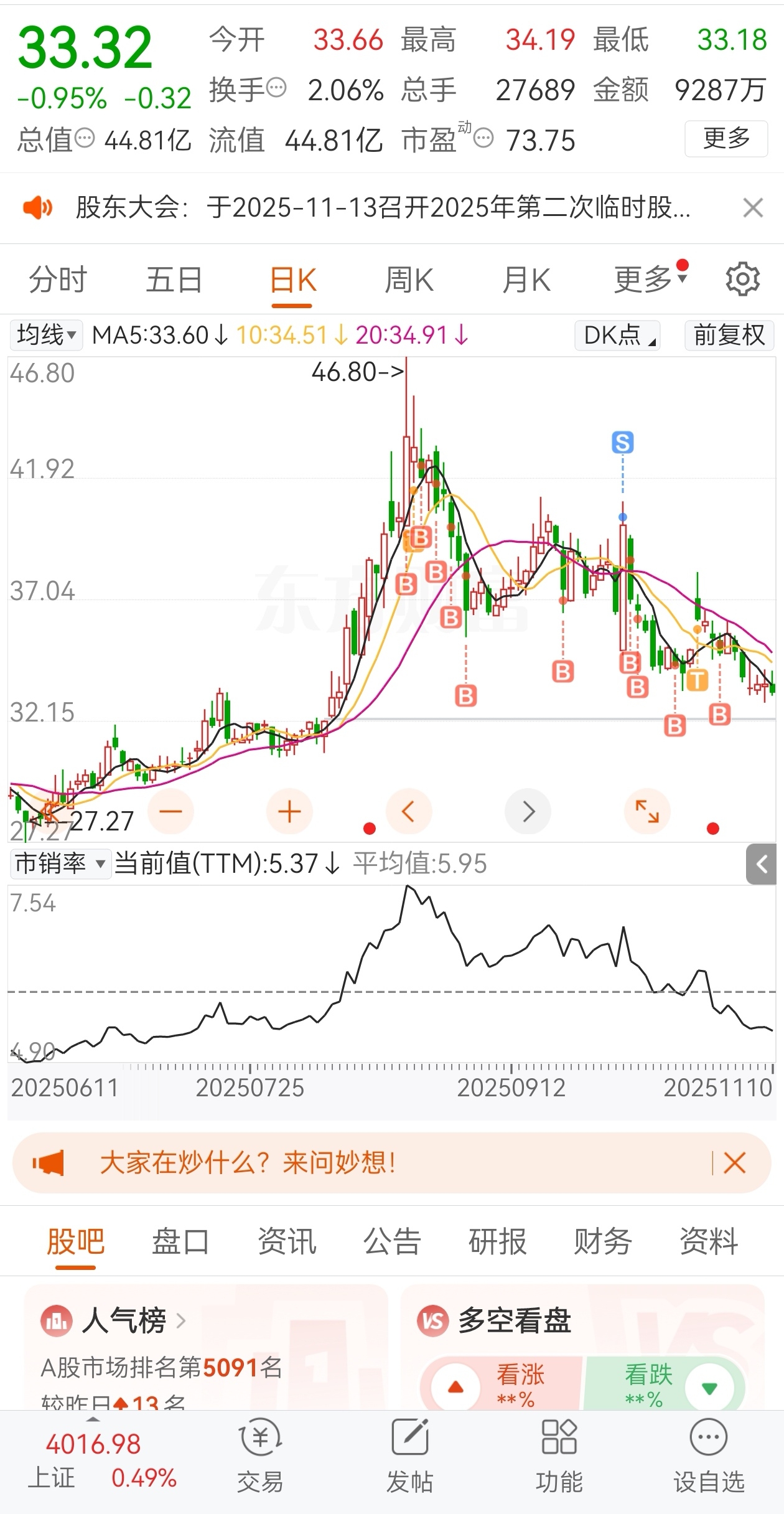Zoom out the K-line chart with minus
Viewport: 784px width, 1514px height.
tap(170, 811)
